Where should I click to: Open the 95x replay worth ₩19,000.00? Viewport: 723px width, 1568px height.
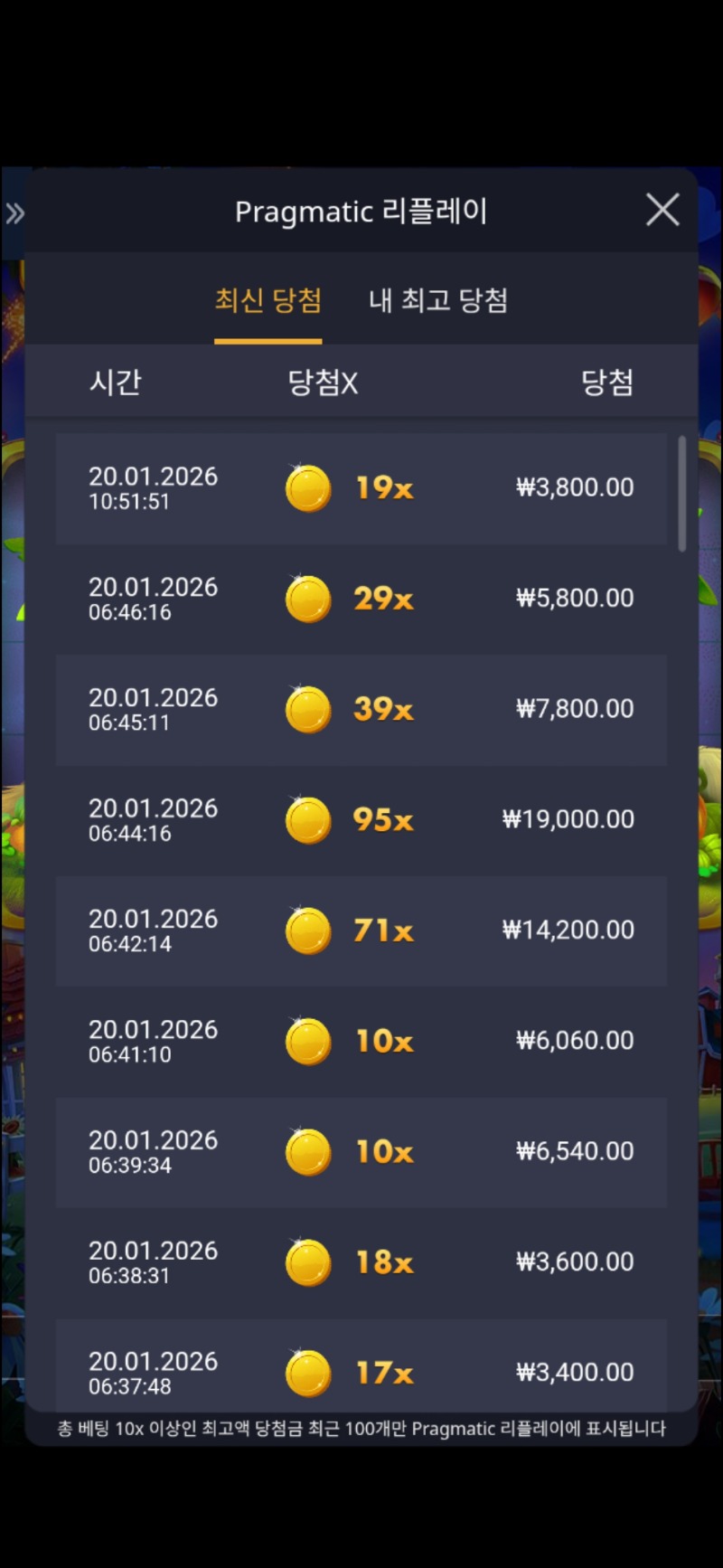coord(361,819)
